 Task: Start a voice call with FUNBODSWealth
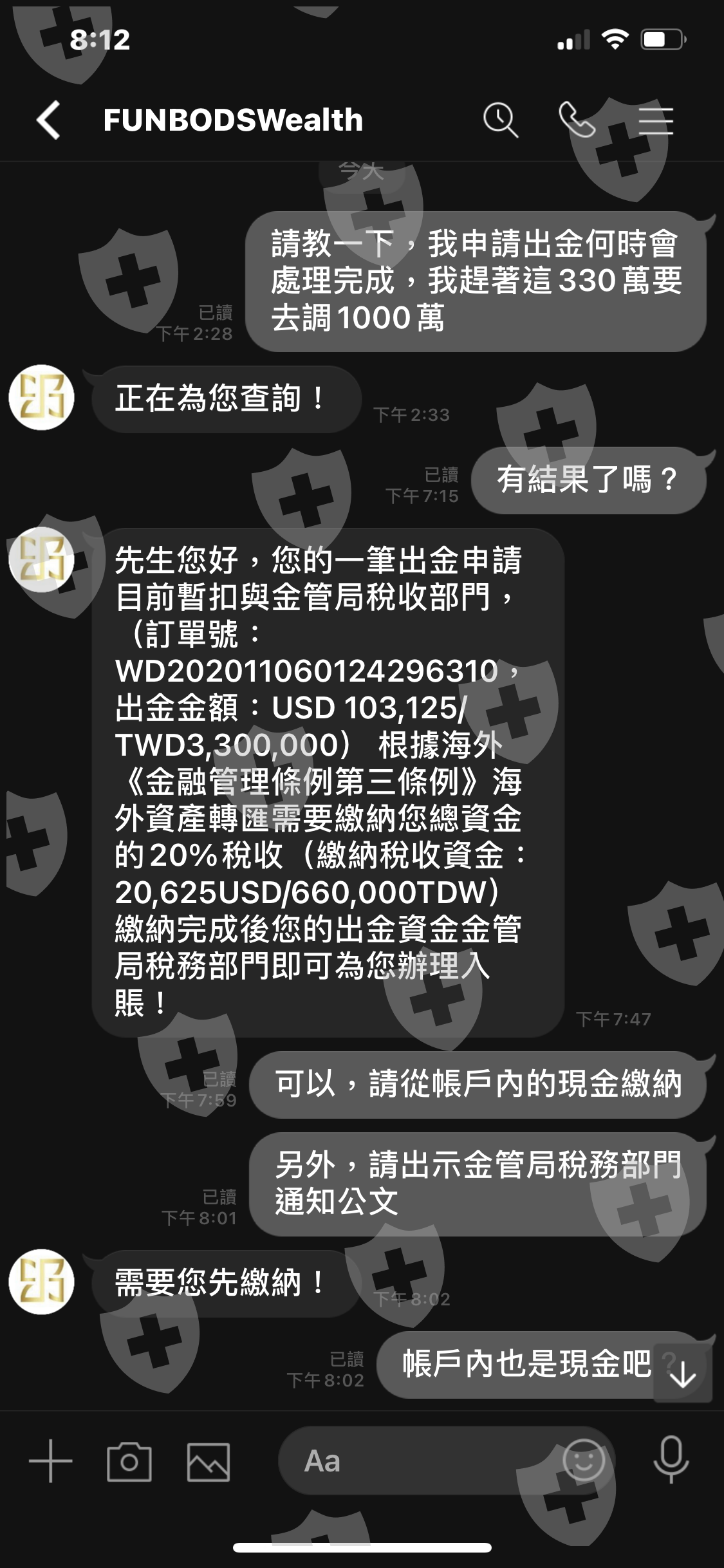(577, 120)
